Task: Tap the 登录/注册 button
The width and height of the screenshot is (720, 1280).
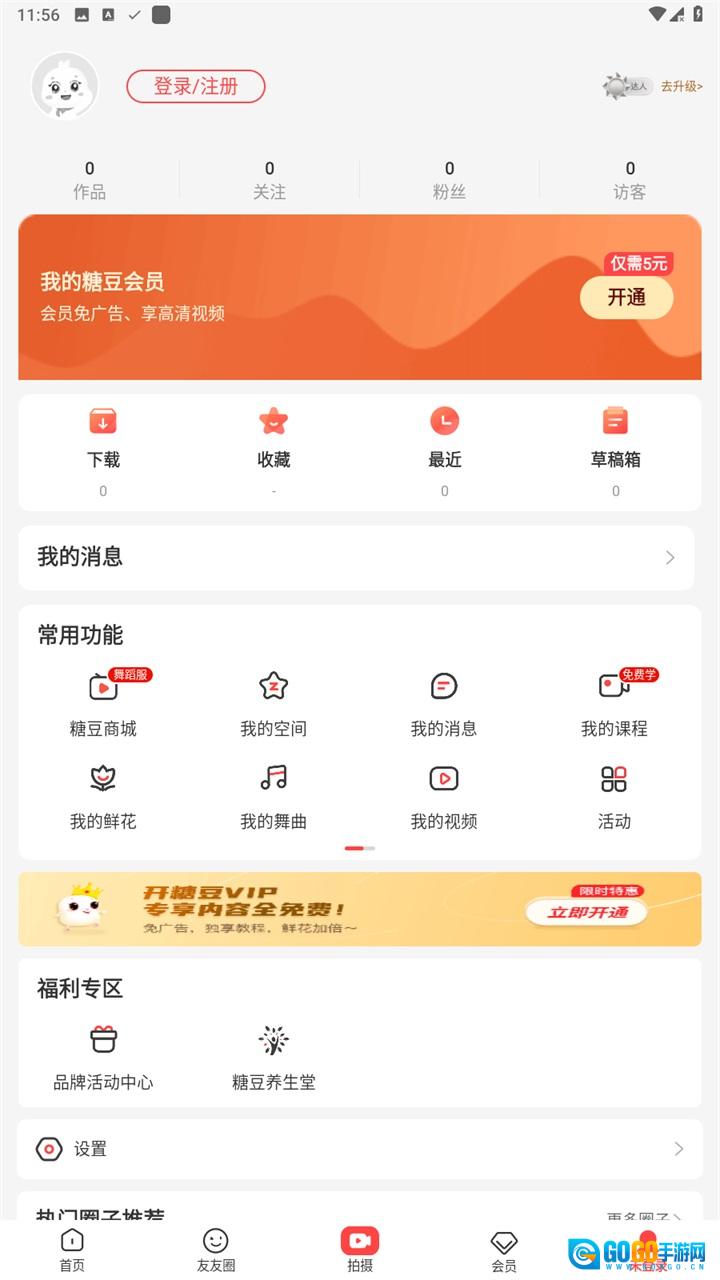Action: (x=196, y=86)
